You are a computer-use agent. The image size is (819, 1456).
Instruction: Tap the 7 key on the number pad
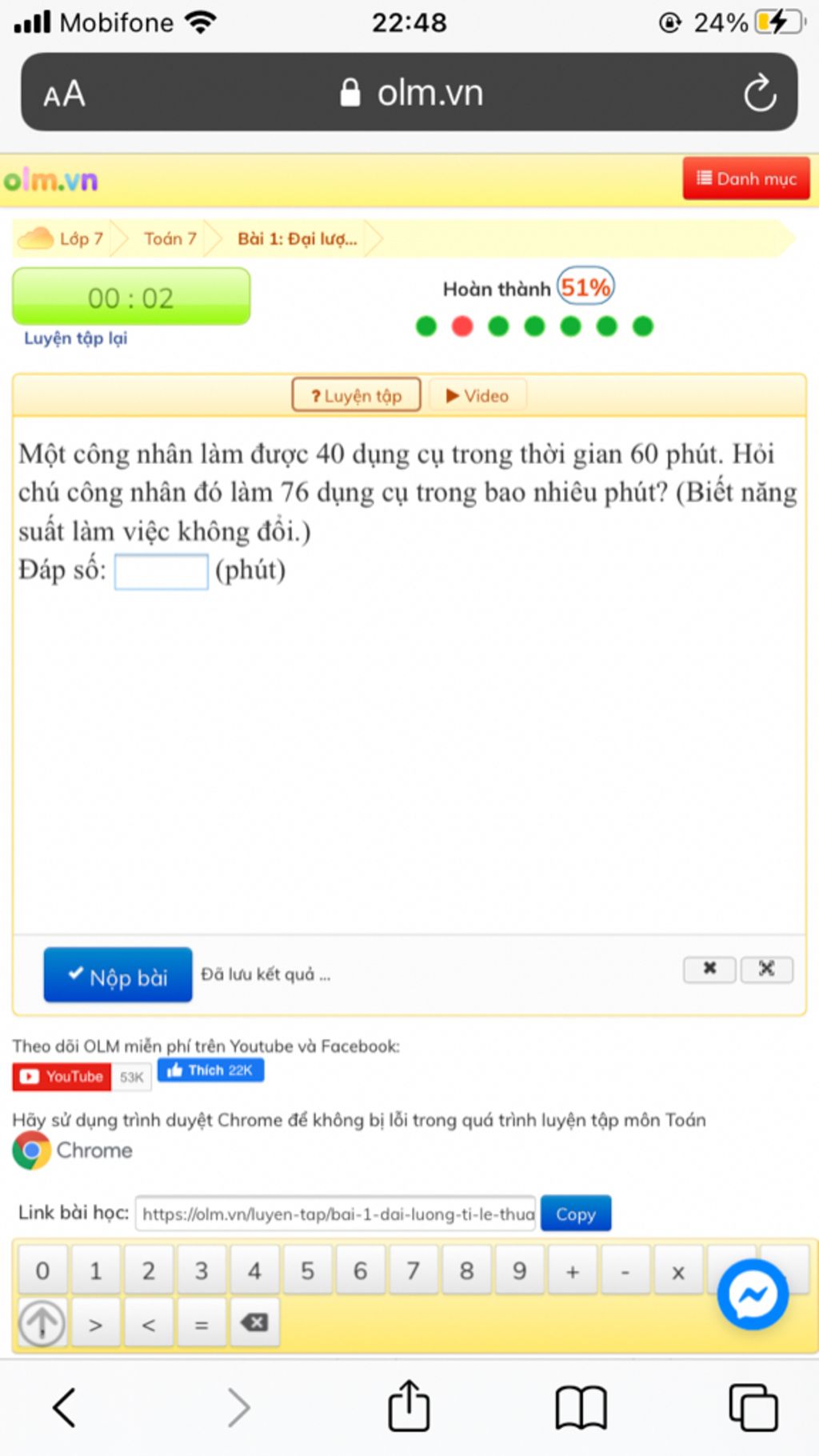click(413, 1270)
